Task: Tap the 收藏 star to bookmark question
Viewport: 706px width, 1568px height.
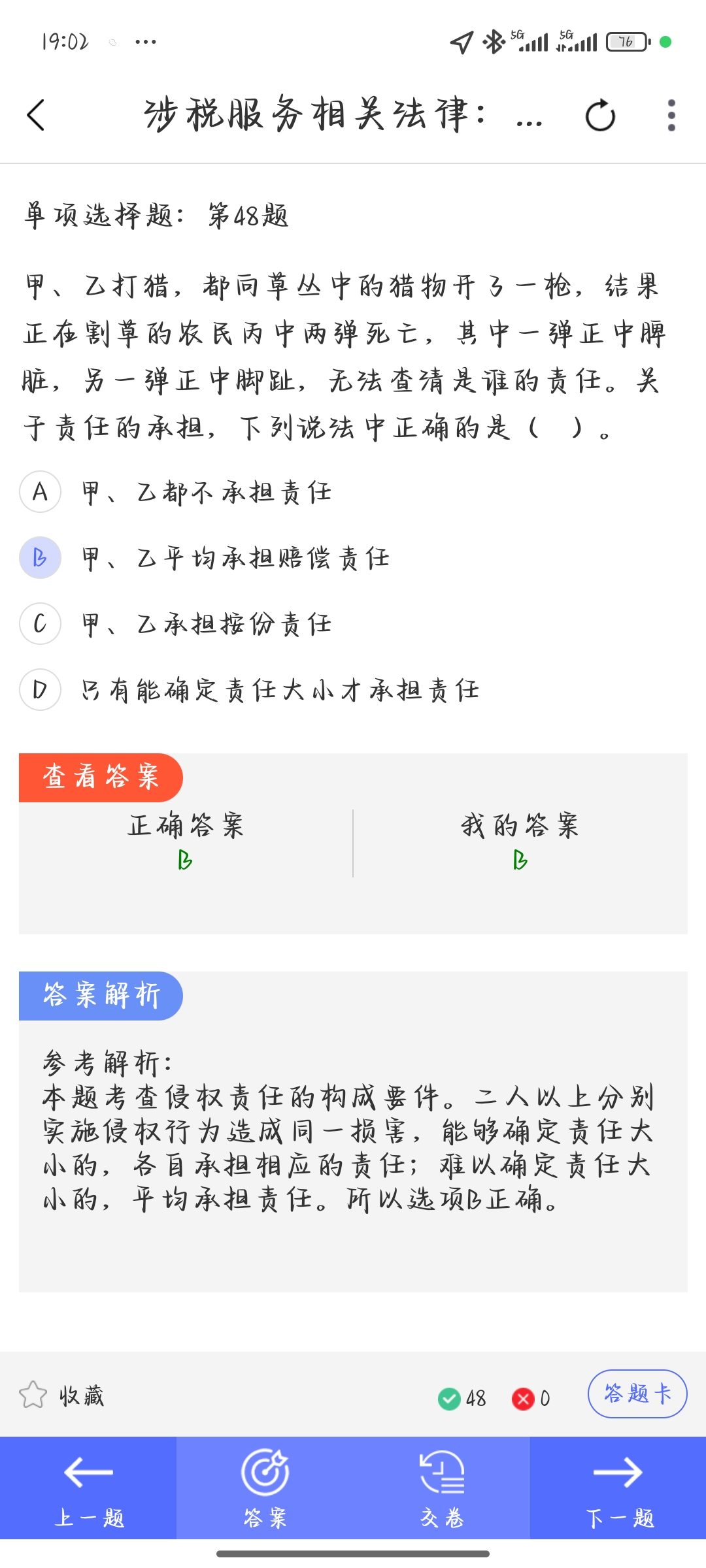Action: (33, 1394)
